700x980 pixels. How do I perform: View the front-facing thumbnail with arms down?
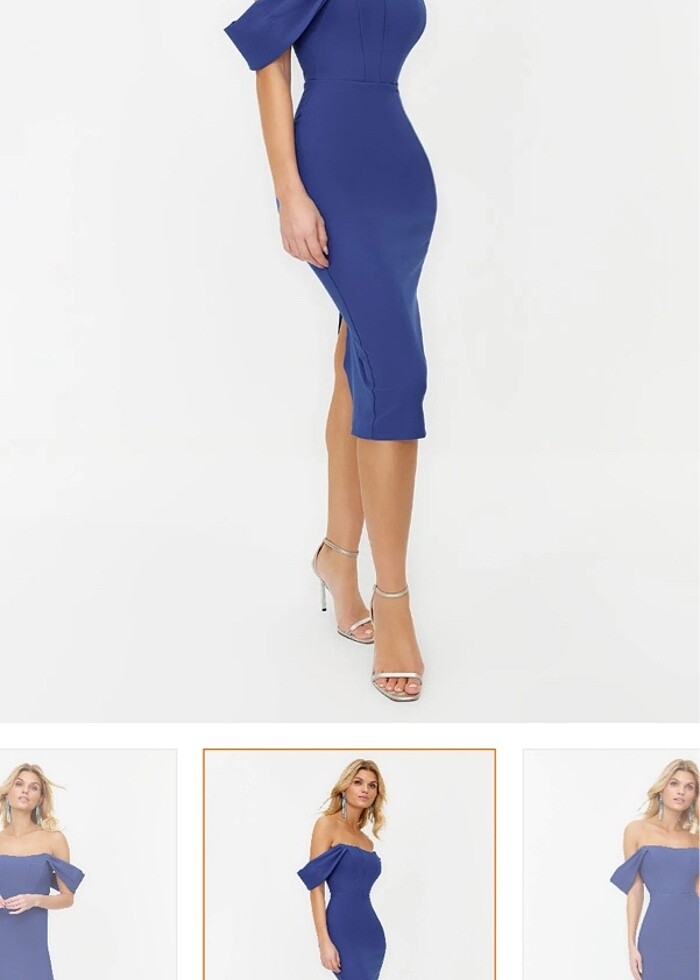(612, 864)
